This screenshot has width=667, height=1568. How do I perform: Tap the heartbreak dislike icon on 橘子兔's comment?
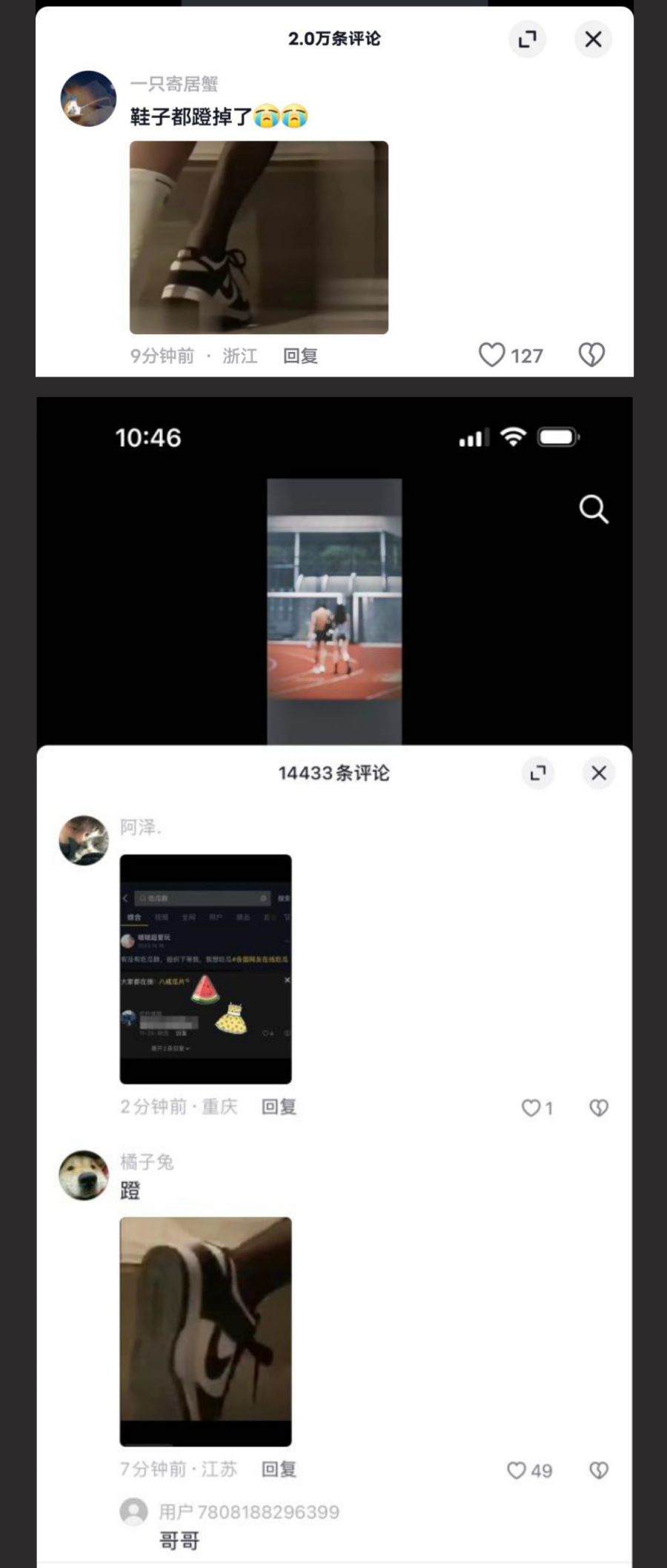[x=597, y=1470]
